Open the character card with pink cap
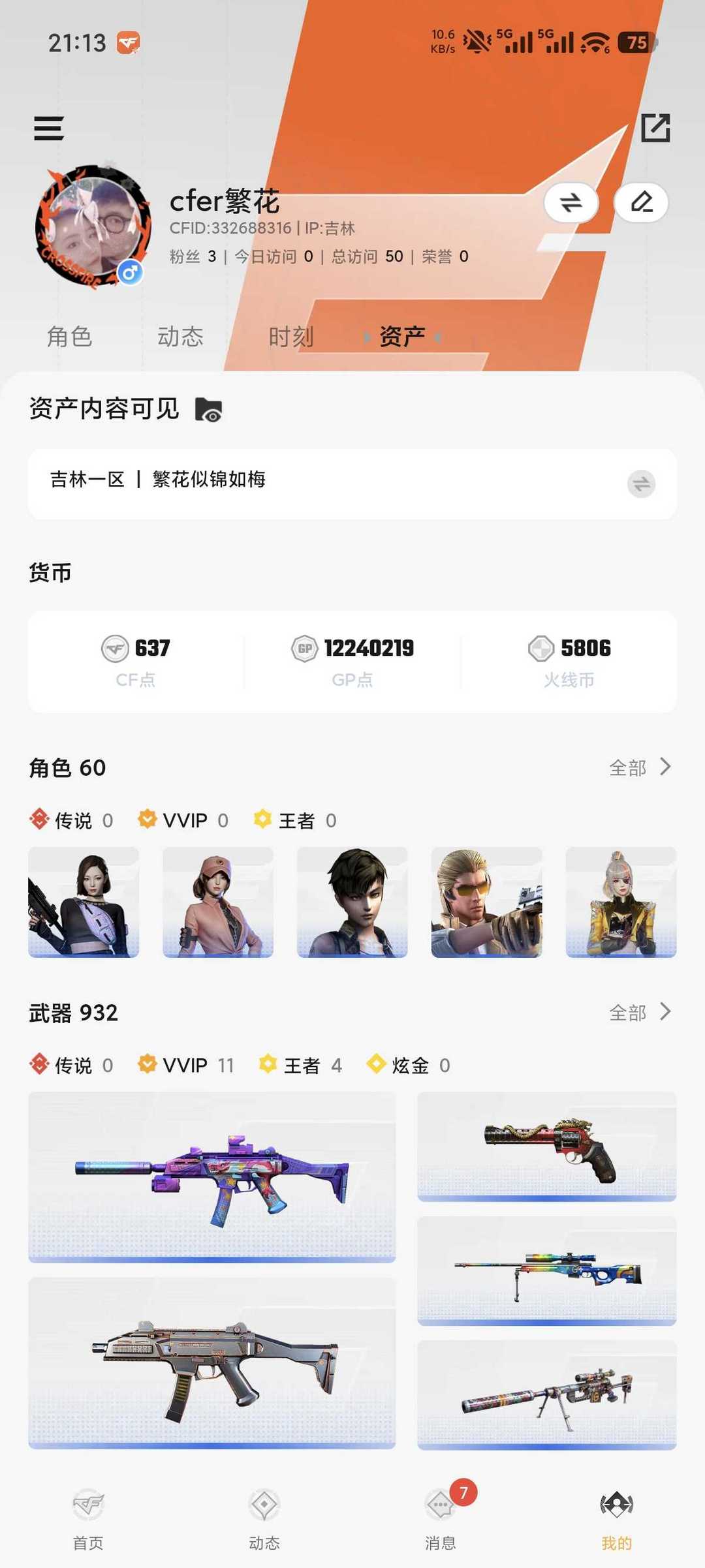The image size is (705, 1568). tap(218, 902)
